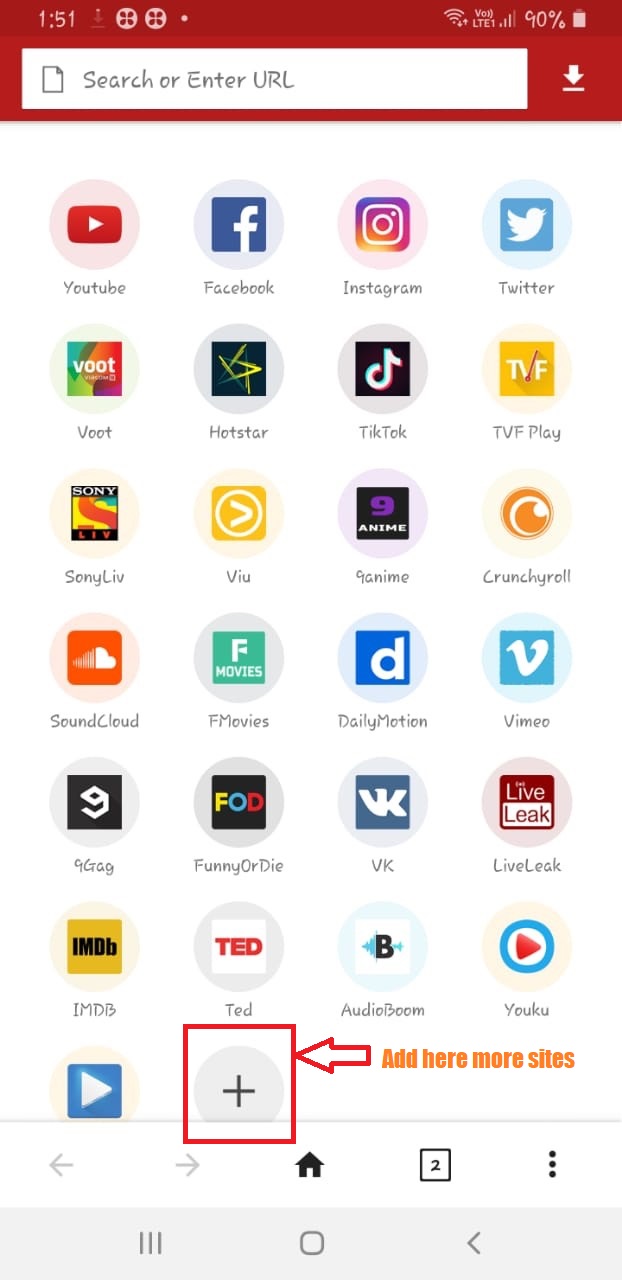Open the three-dot overflow menu
This screenshot has width=622, height=1280.
tap(552, 1165)
